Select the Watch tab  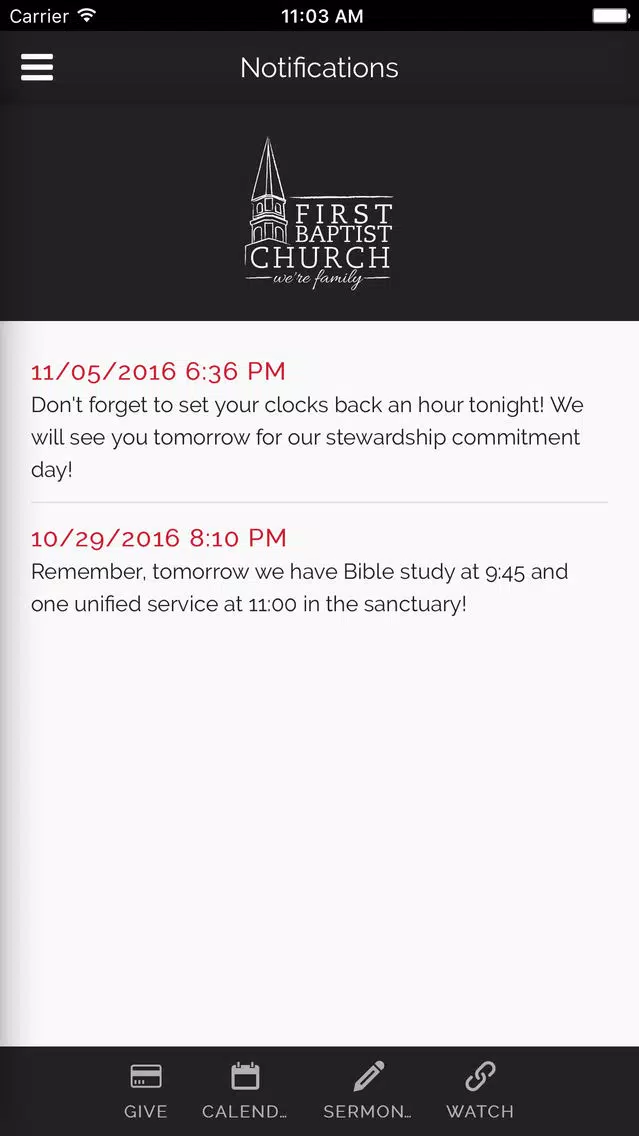click(x=480, y=1090)
